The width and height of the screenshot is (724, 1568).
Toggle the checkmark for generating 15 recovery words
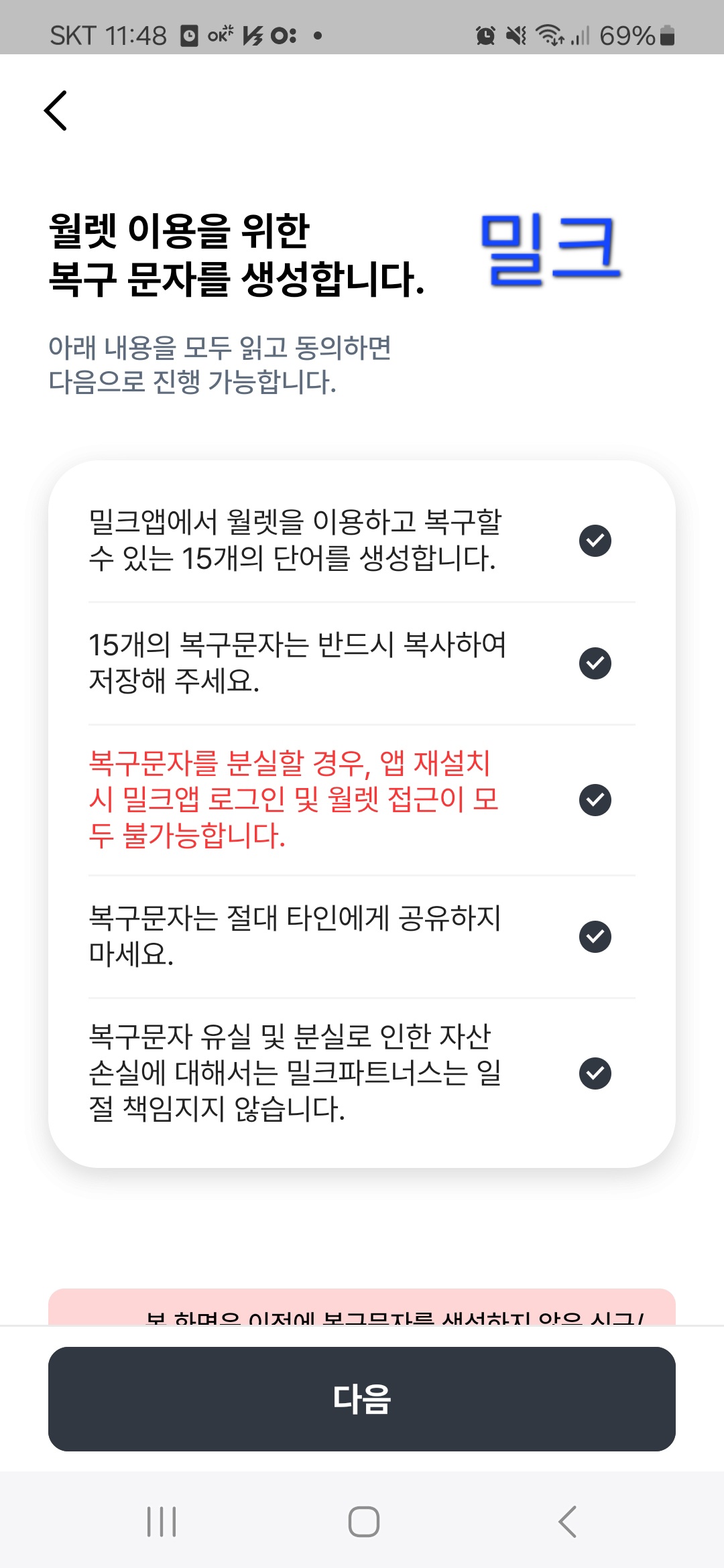595,541
